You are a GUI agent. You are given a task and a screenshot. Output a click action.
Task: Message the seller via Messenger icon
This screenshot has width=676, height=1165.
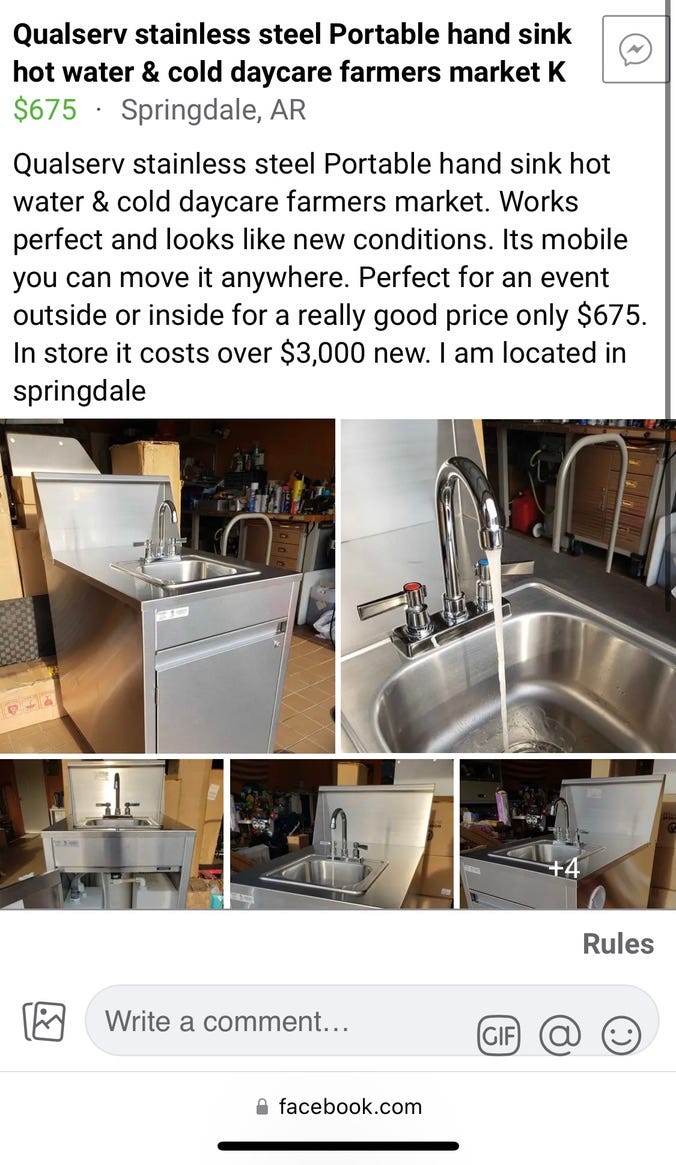635,50
